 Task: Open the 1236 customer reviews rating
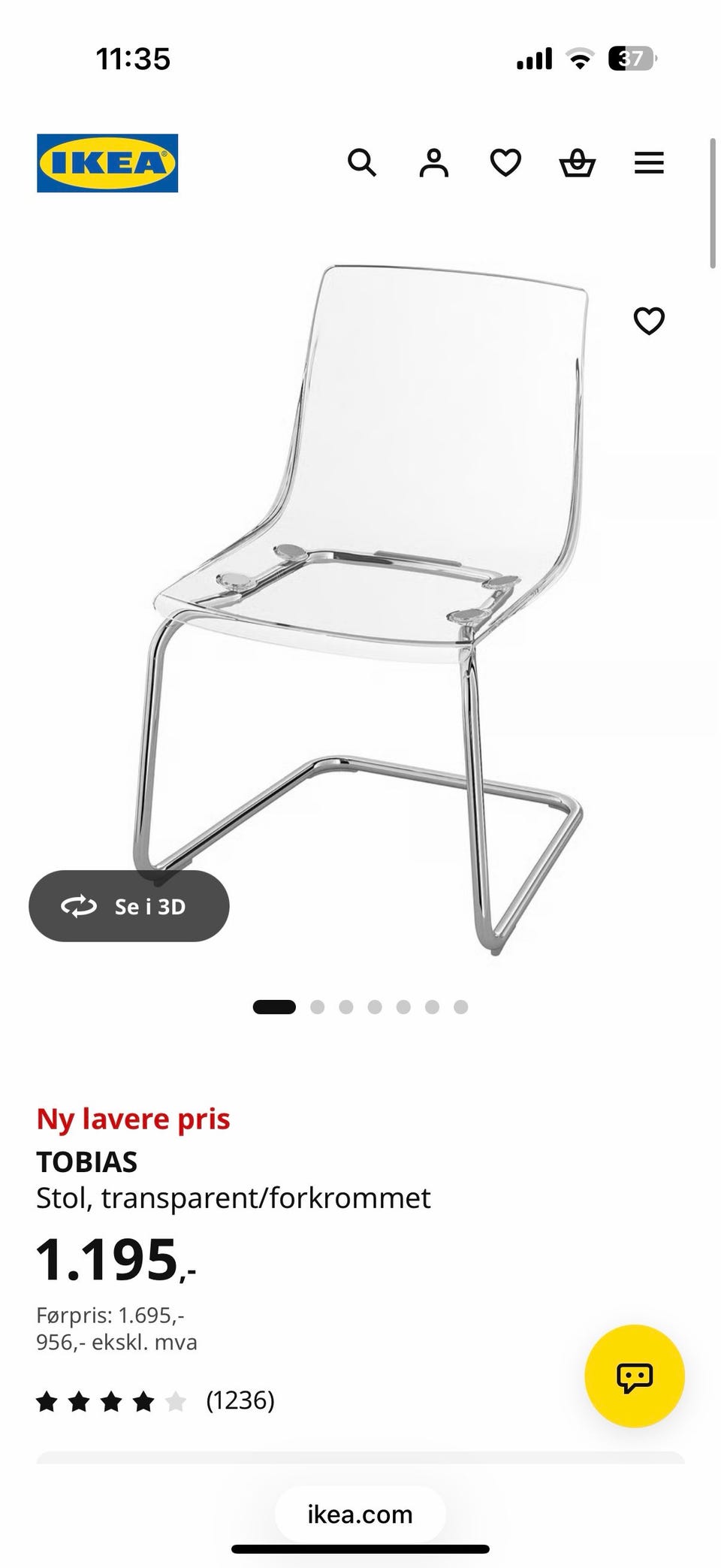(x=155, y=1400)
